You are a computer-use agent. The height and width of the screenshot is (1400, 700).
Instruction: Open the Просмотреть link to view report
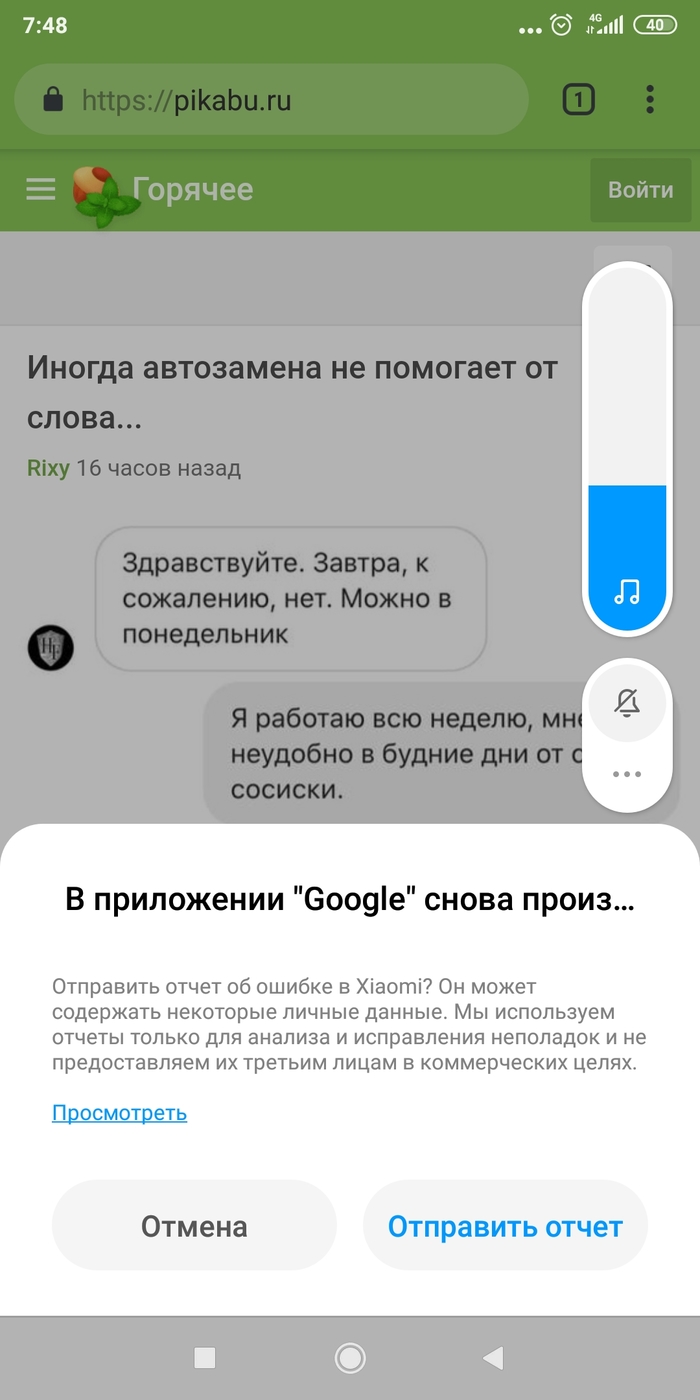(x=119, y=1112)
